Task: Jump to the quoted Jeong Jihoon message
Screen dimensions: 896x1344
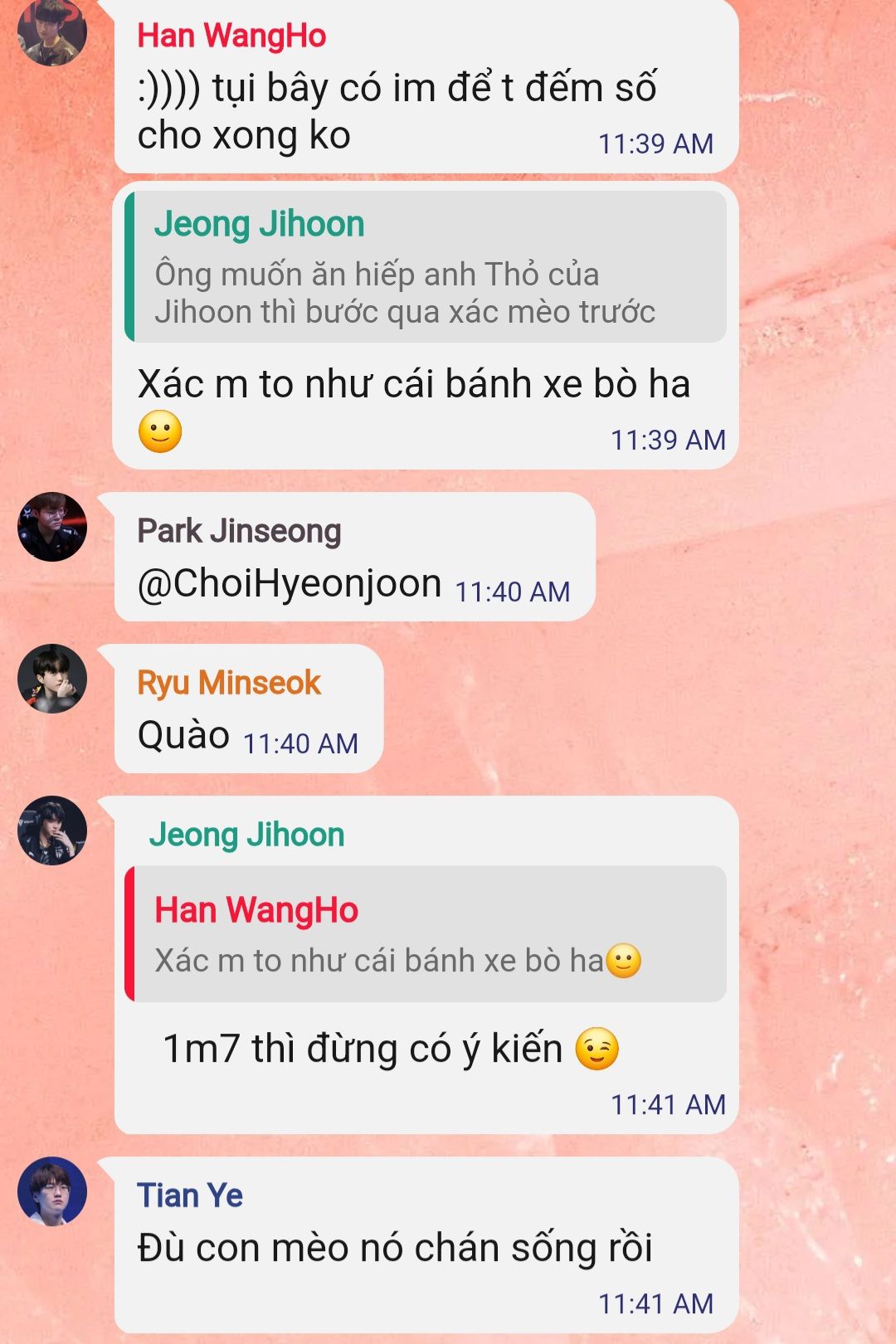Action: [x=426, y=267]
